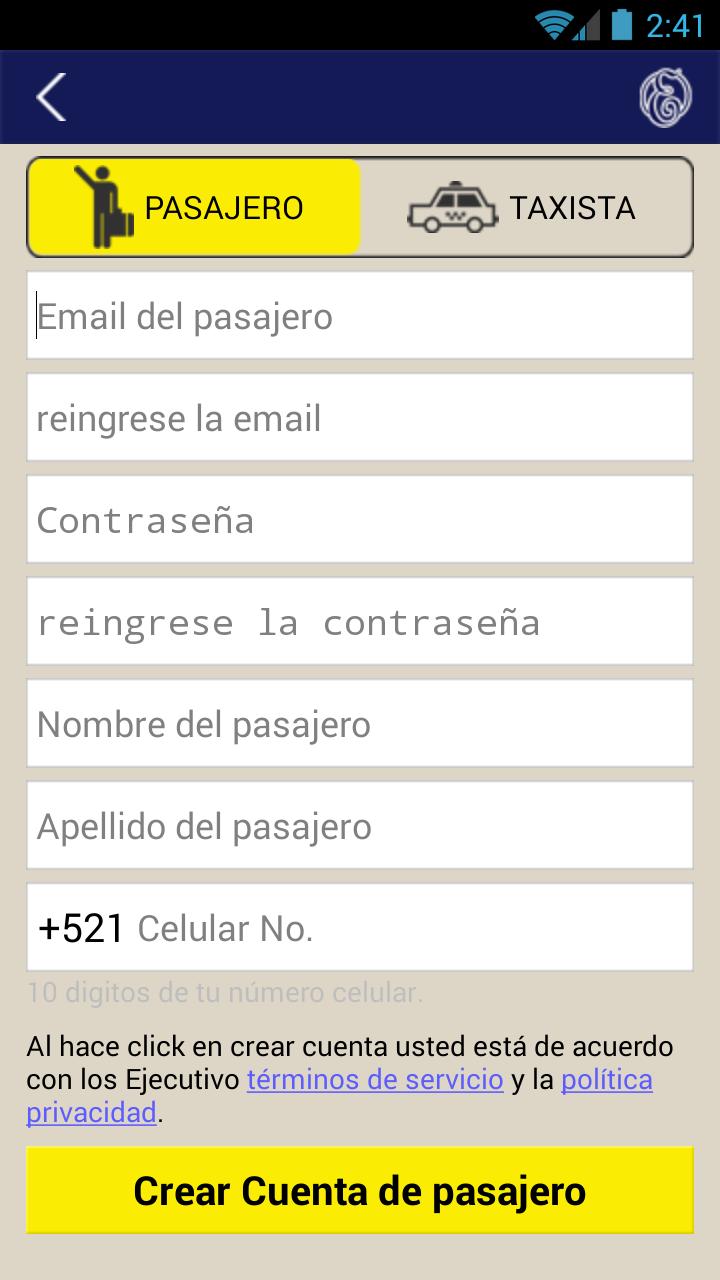Screen dimensions: 720x1280
Task: Tap the reingrese la contraseña field
Action: pyautogui.click(x=360, y=621)
